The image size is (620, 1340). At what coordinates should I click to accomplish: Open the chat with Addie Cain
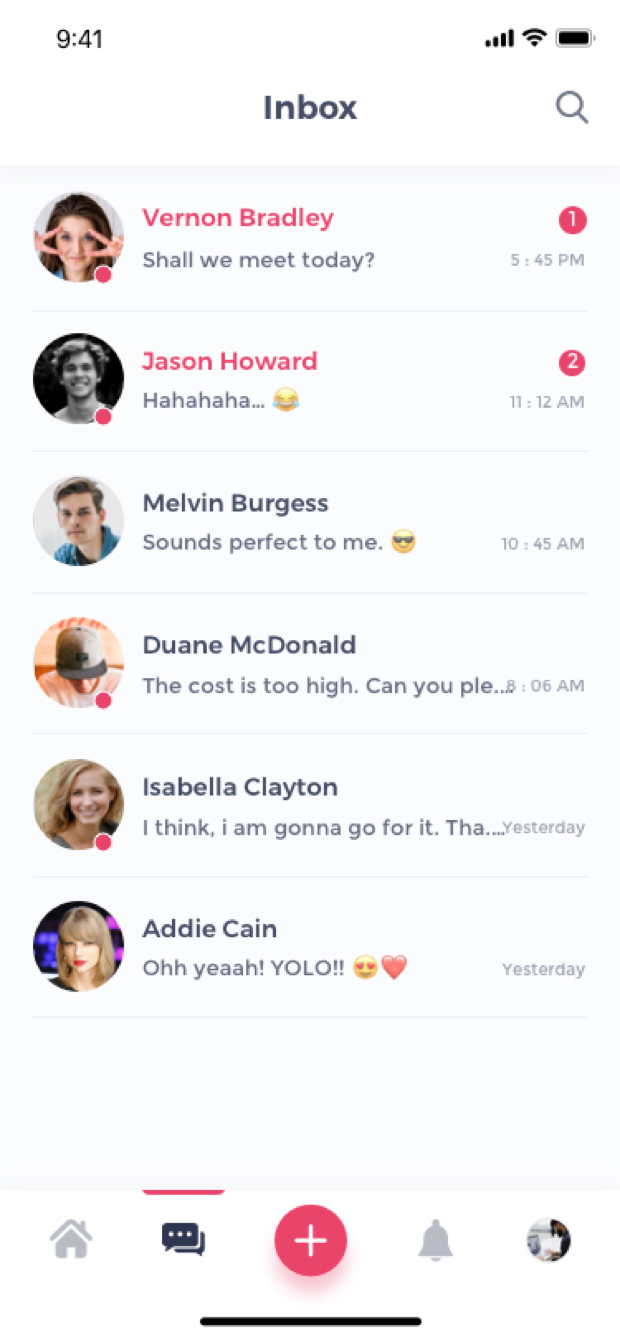coord(310,948)
